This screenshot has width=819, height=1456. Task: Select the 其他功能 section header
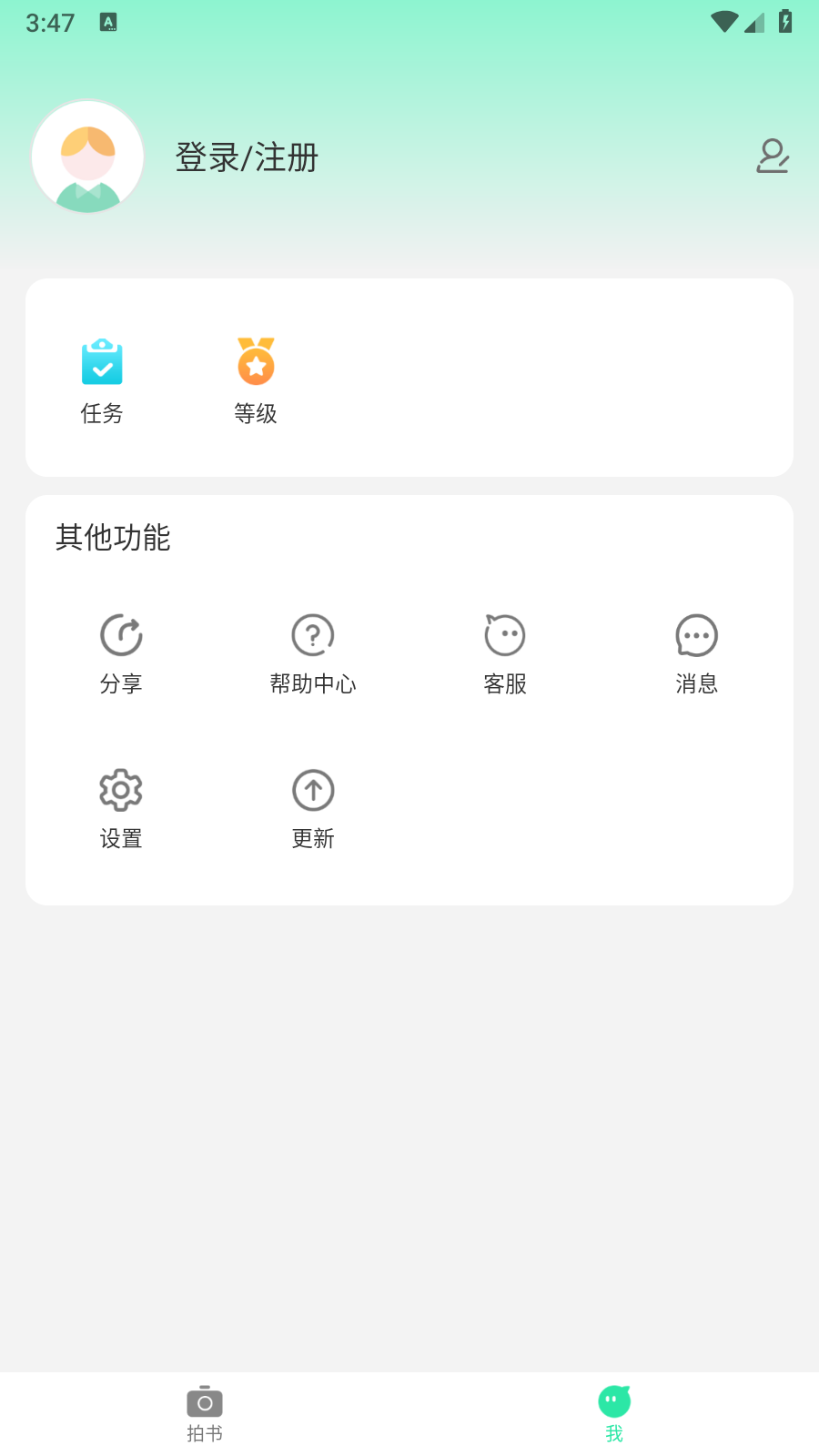click(x=113, y=538)
